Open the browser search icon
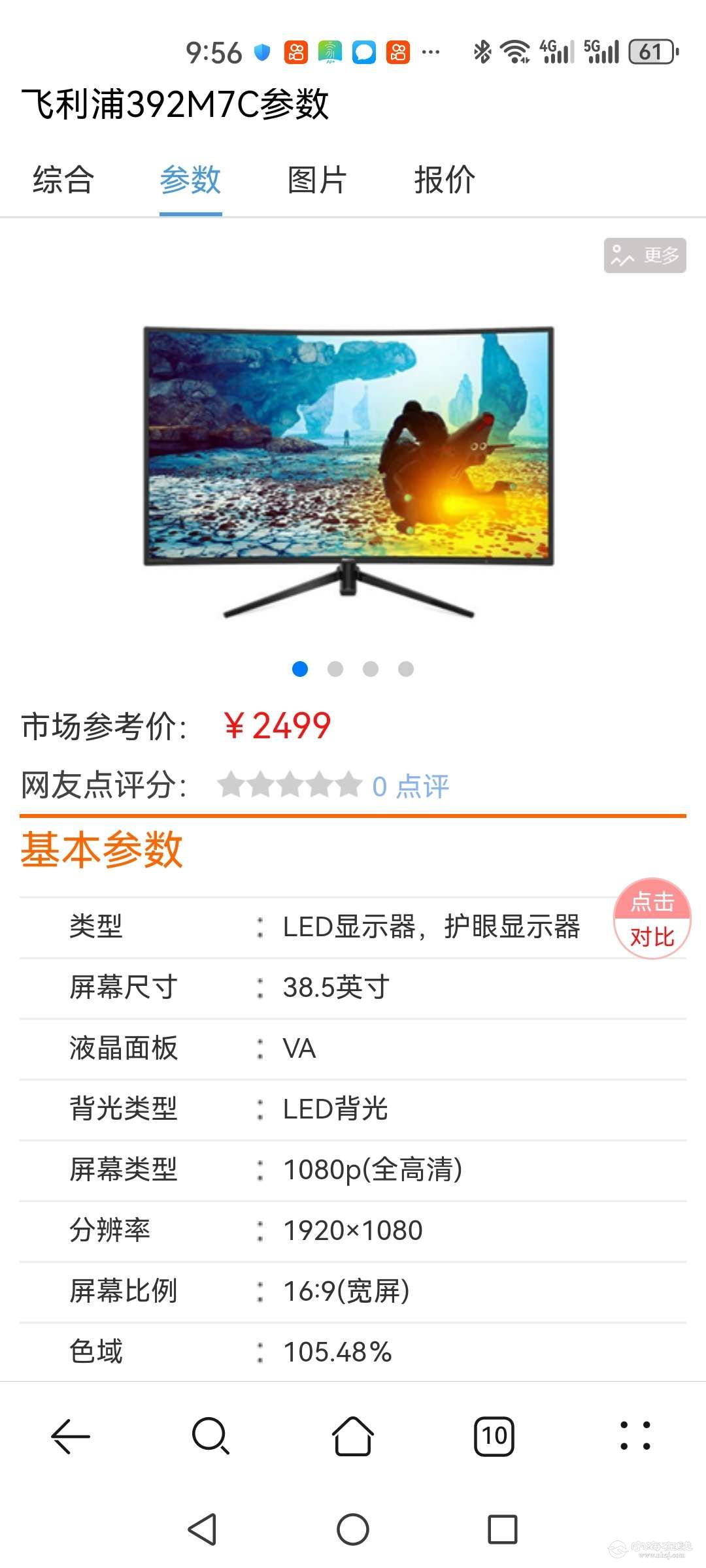The width and height of the screenshot is (706, 1568). [x=211, y=1436]
